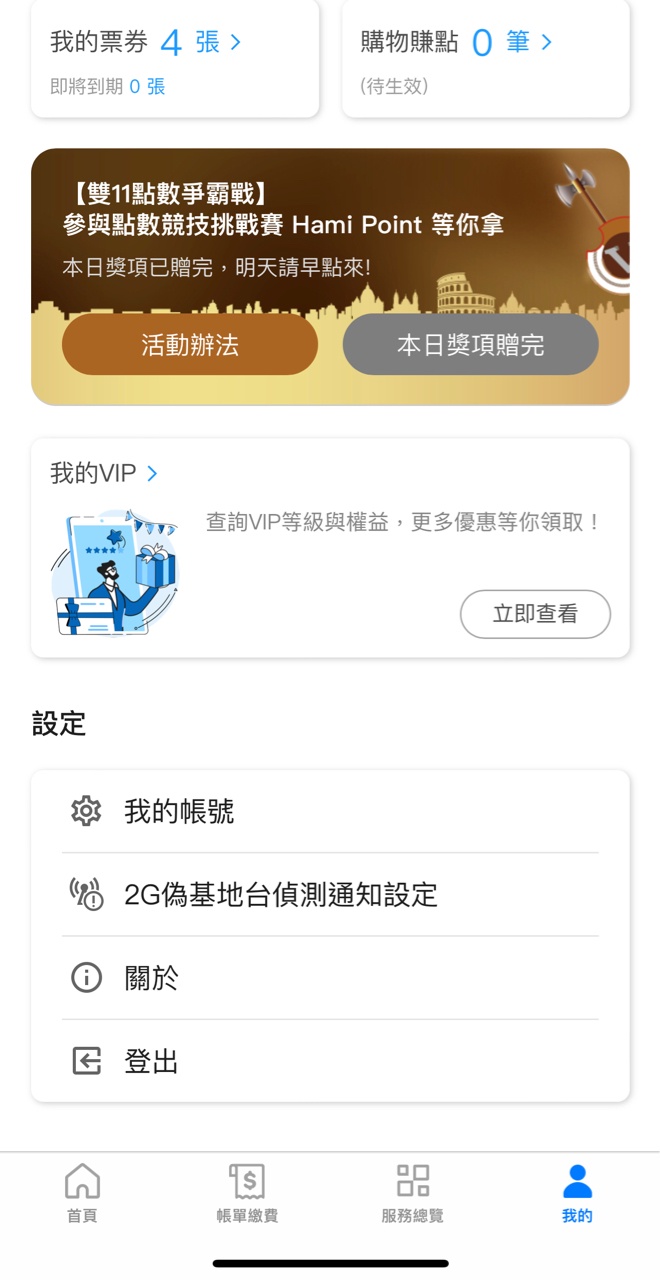Tap 立即查看 to view VIP benefits
Viewport: 660px width, 1280px height.
coord(535,614)
